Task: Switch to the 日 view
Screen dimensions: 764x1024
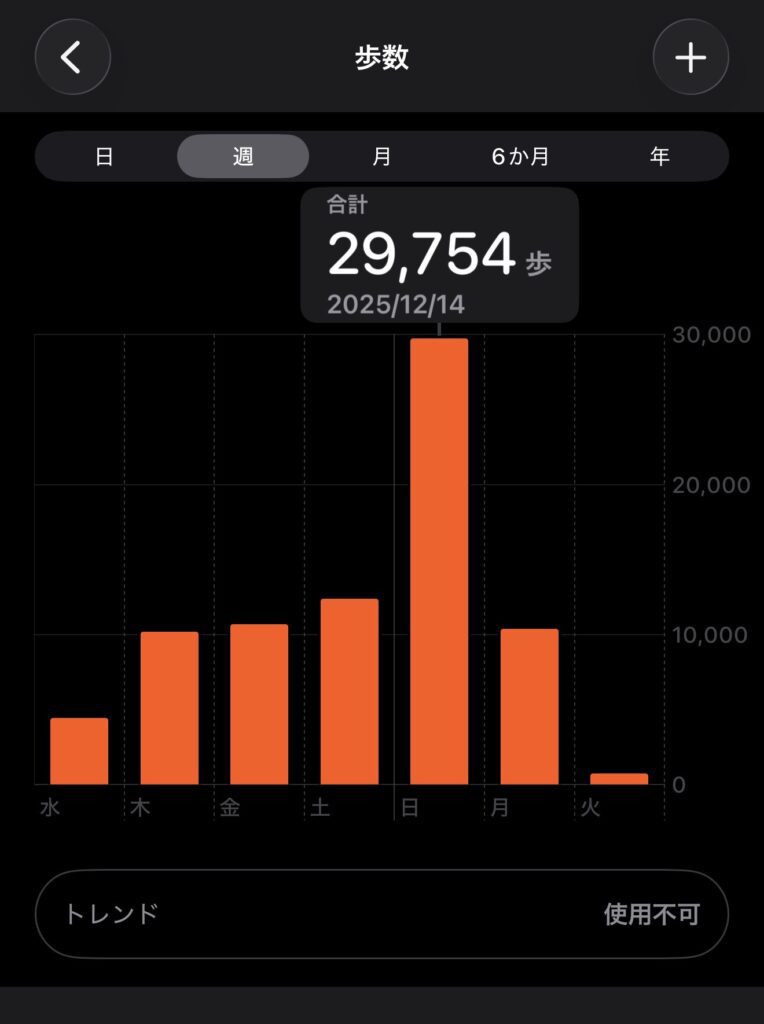Action: (104, 157)
